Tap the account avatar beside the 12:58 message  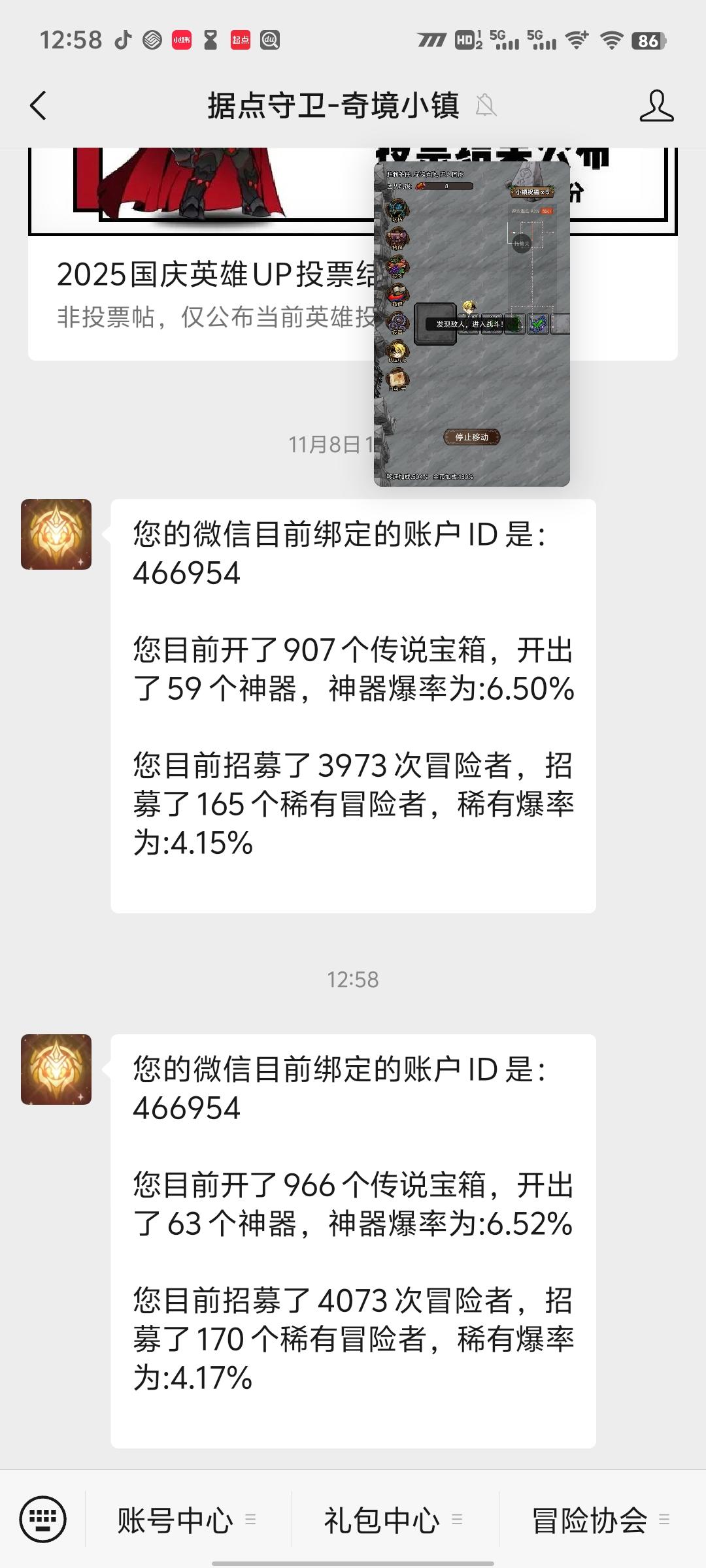pos(56,1070)
